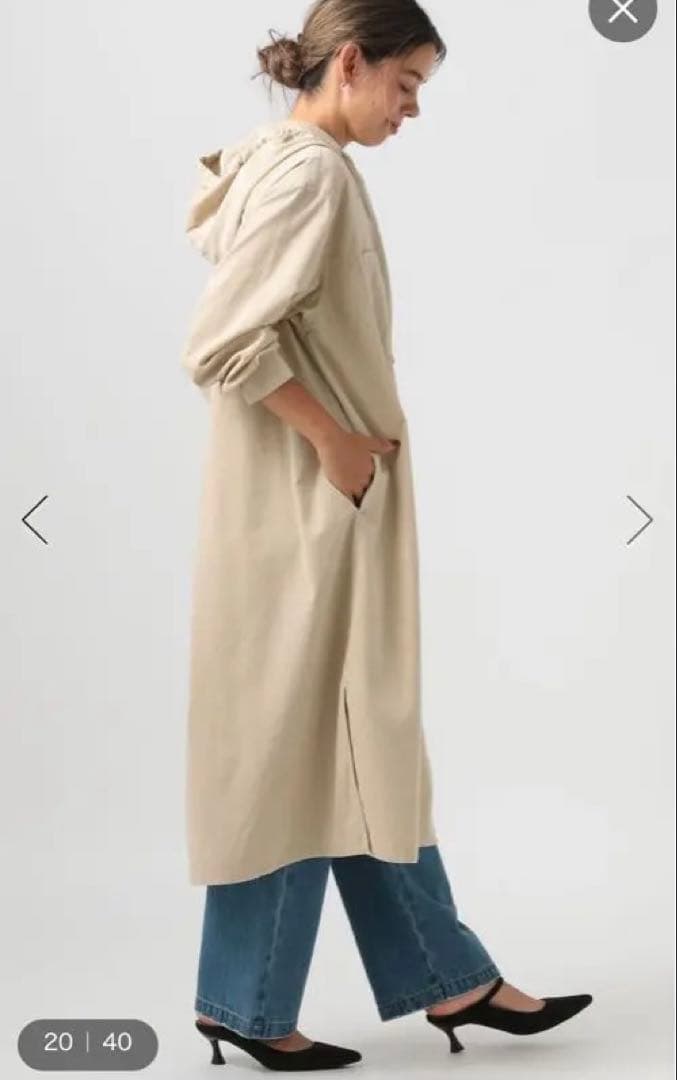Go to the previous photo
This screenshot has width=677, height=1080.
tap(35, 520)
